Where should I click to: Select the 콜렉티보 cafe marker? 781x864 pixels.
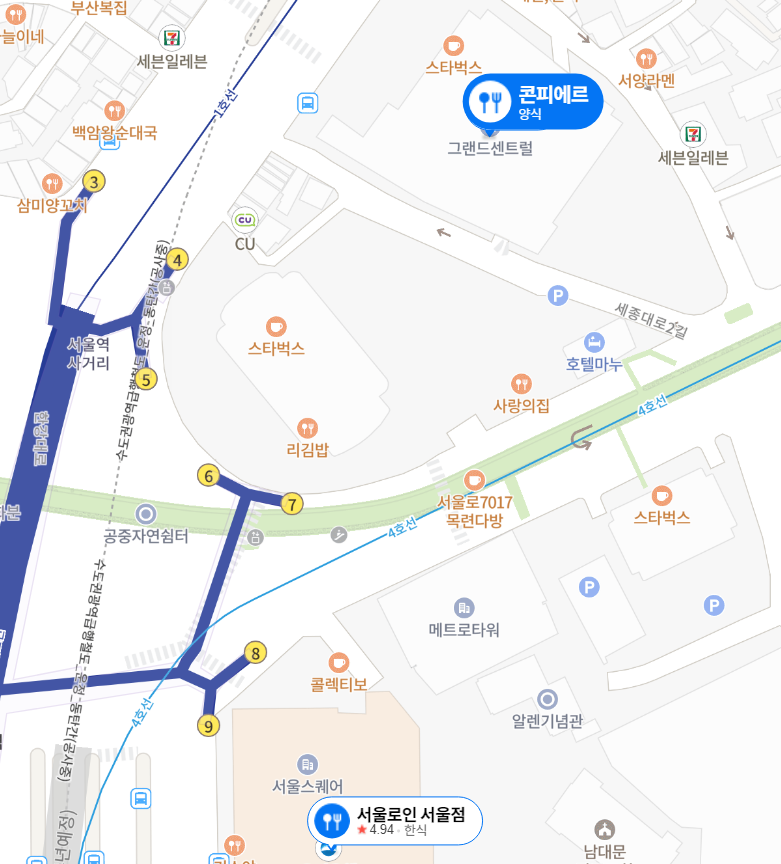(x=339, y=662)
